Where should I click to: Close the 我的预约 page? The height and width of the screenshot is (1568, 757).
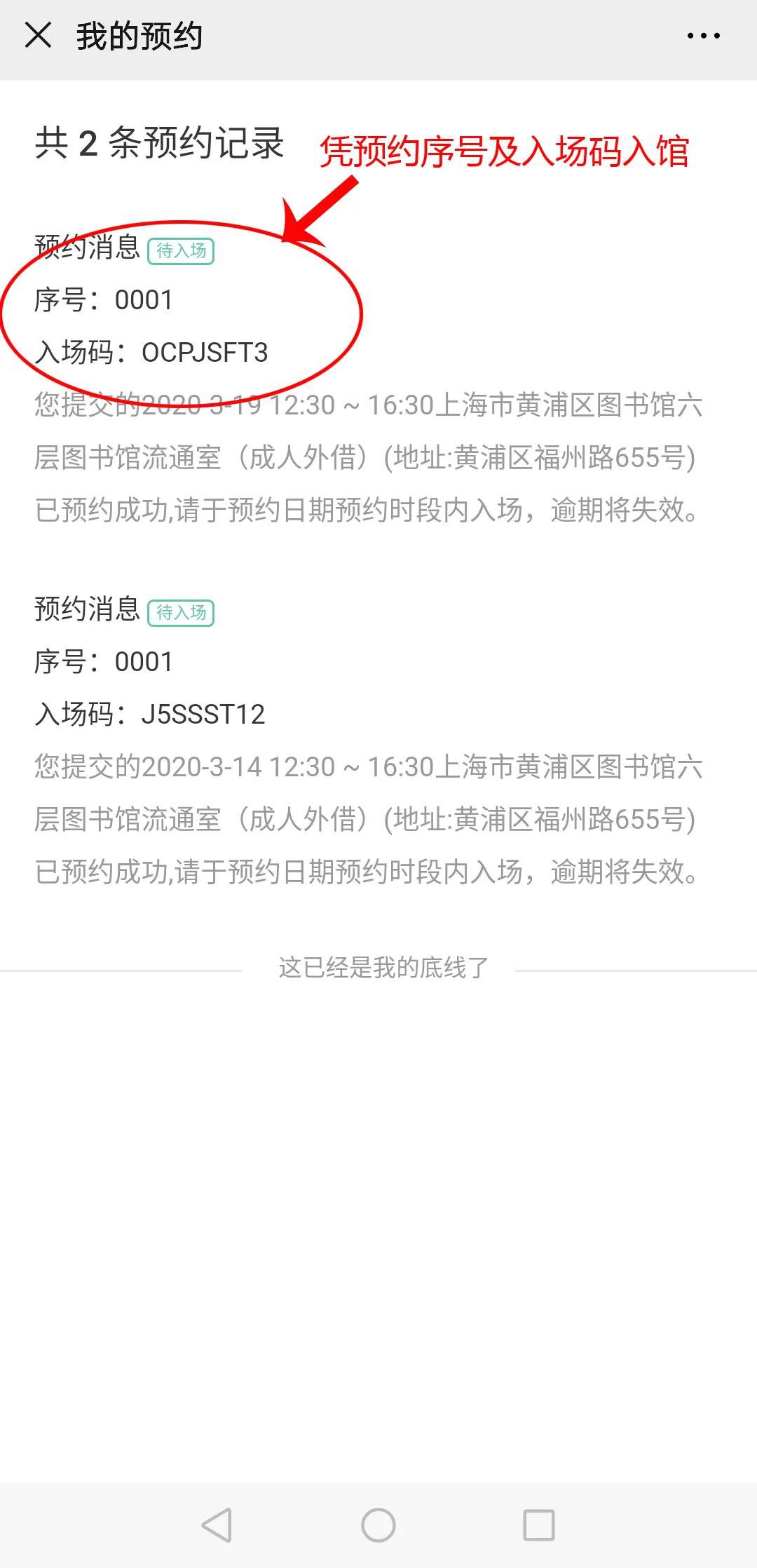click(x=38, y=35)
